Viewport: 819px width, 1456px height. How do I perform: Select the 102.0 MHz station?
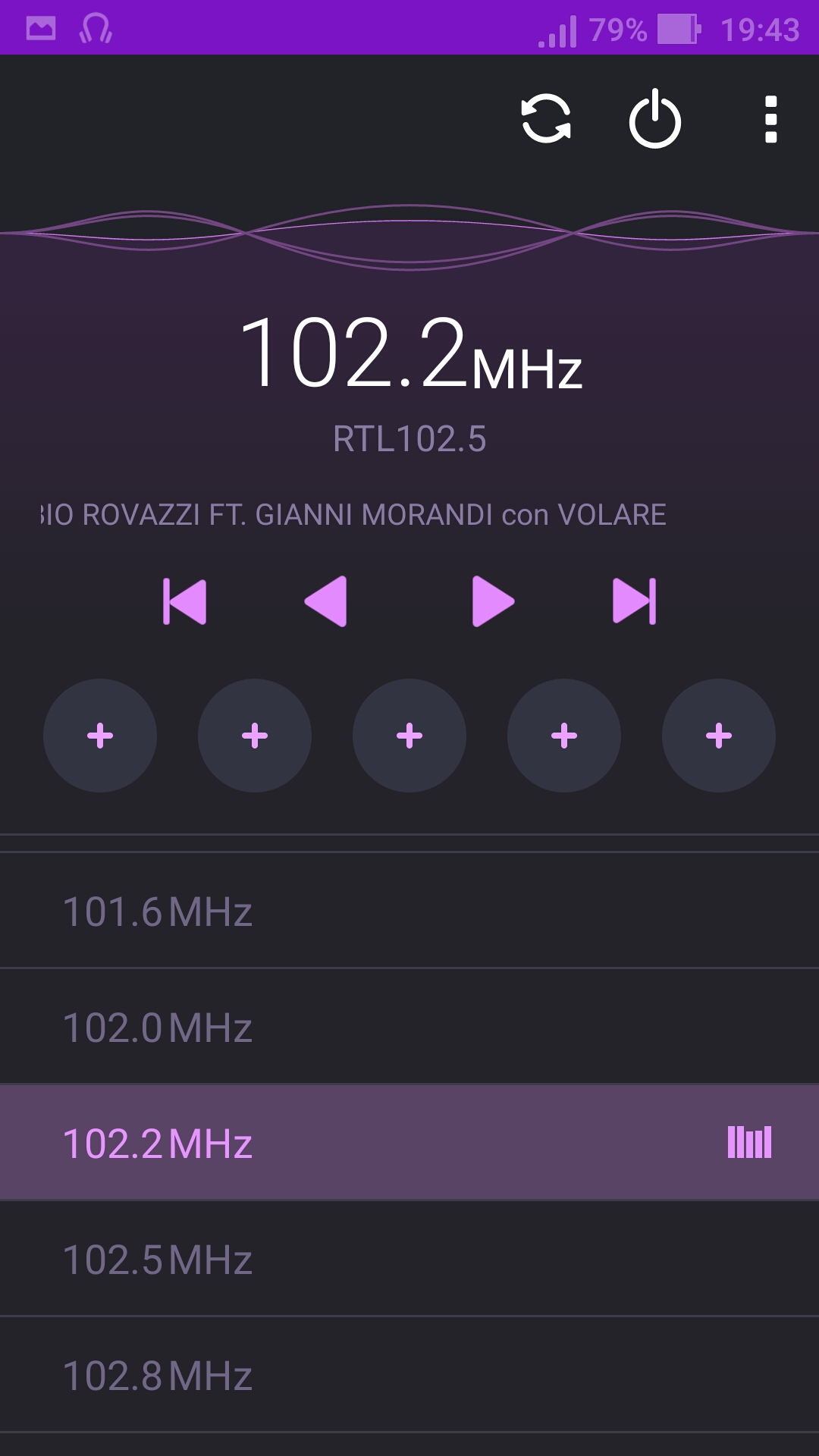coord(409,1027)
